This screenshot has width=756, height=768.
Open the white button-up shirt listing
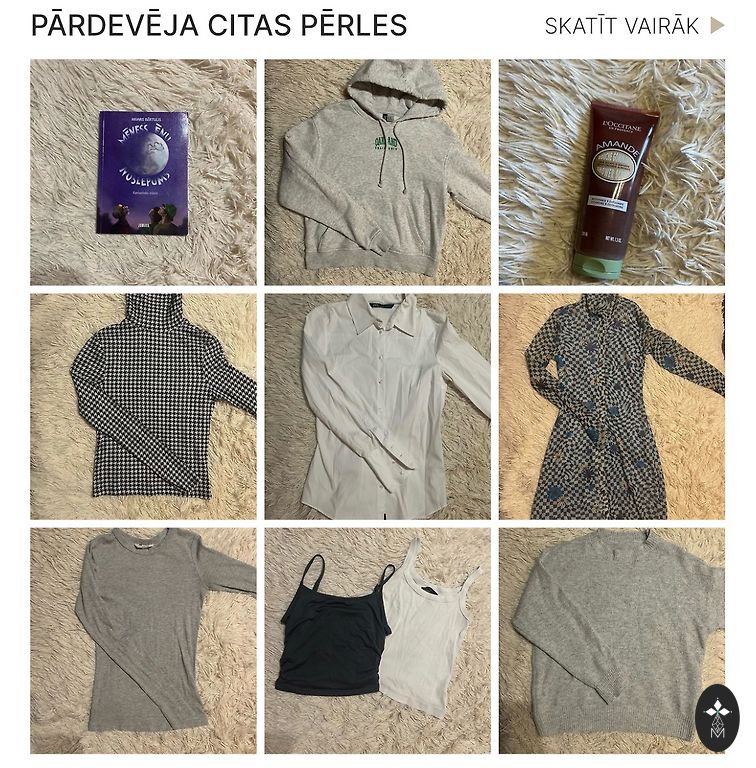(377, 406)
